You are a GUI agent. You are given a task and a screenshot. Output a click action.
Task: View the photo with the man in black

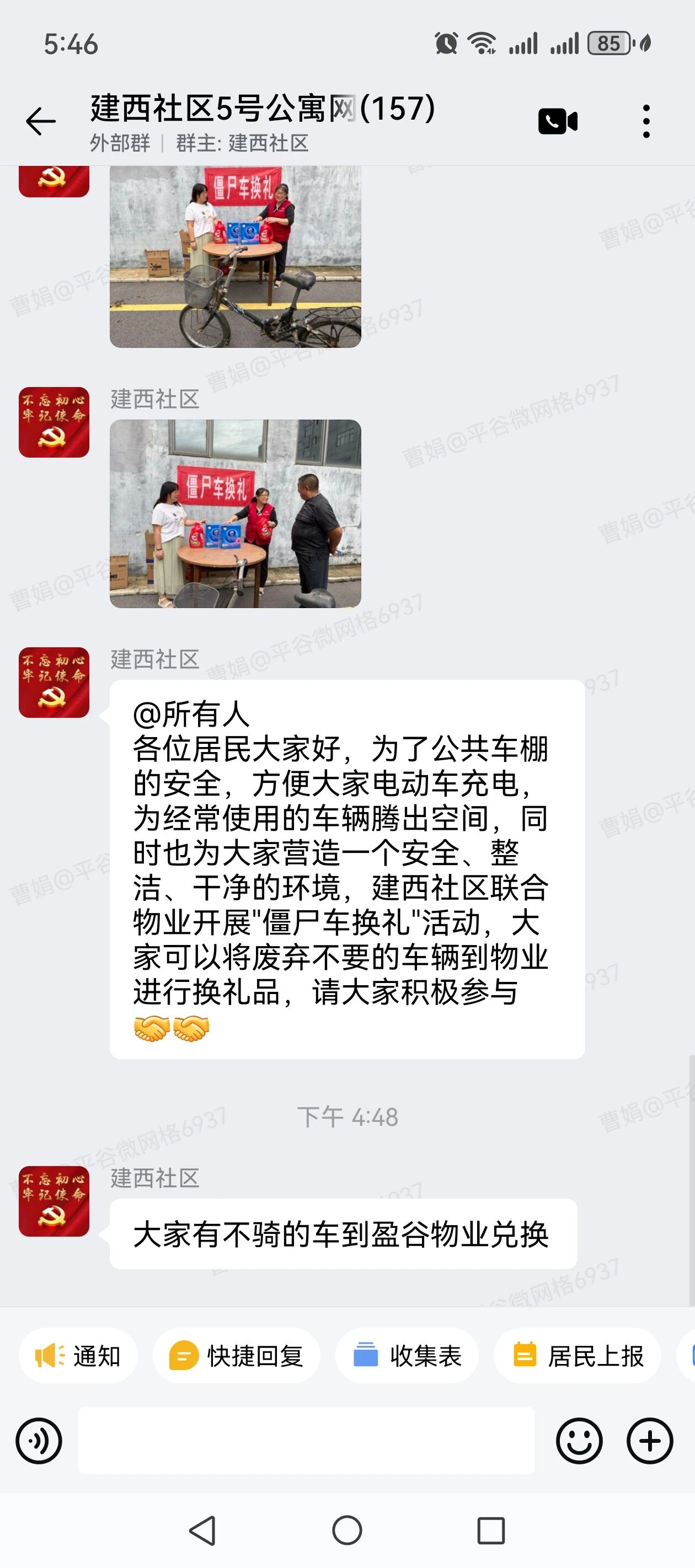(235, 513)
